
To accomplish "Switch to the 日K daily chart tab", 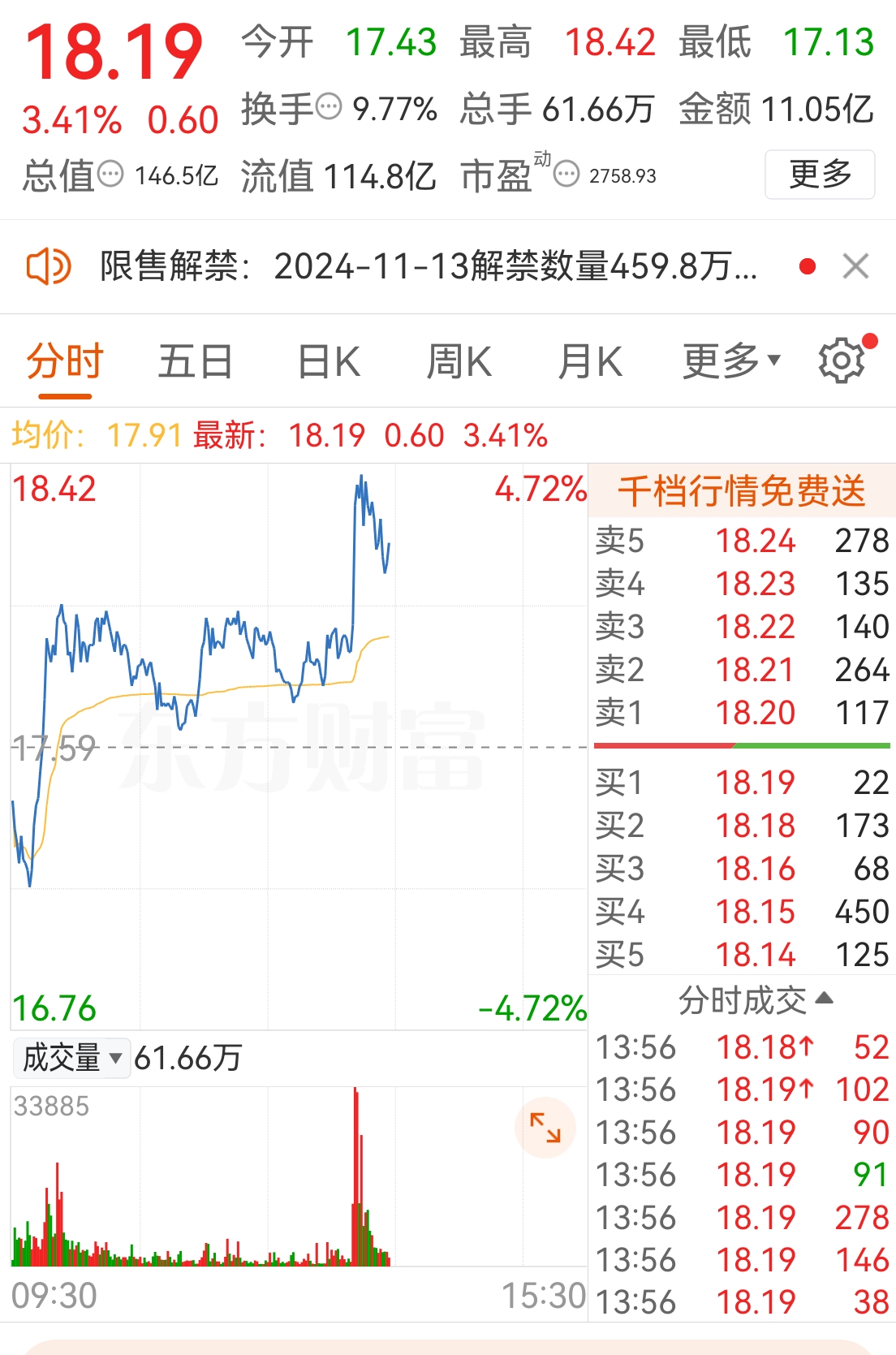I will 329,360.
